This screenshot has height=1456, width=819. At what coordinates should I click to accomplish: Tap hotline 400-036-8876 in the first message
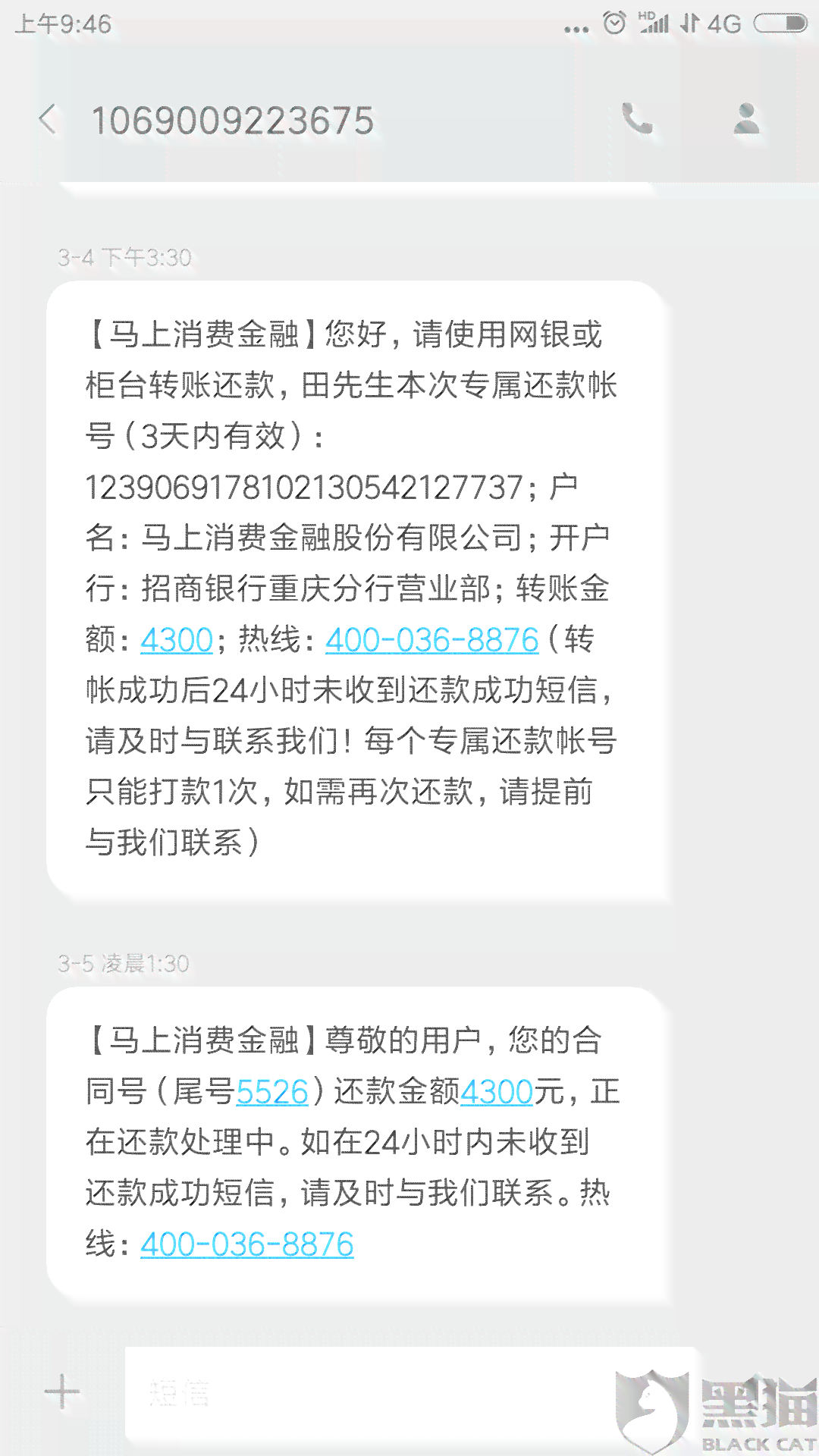431,640
